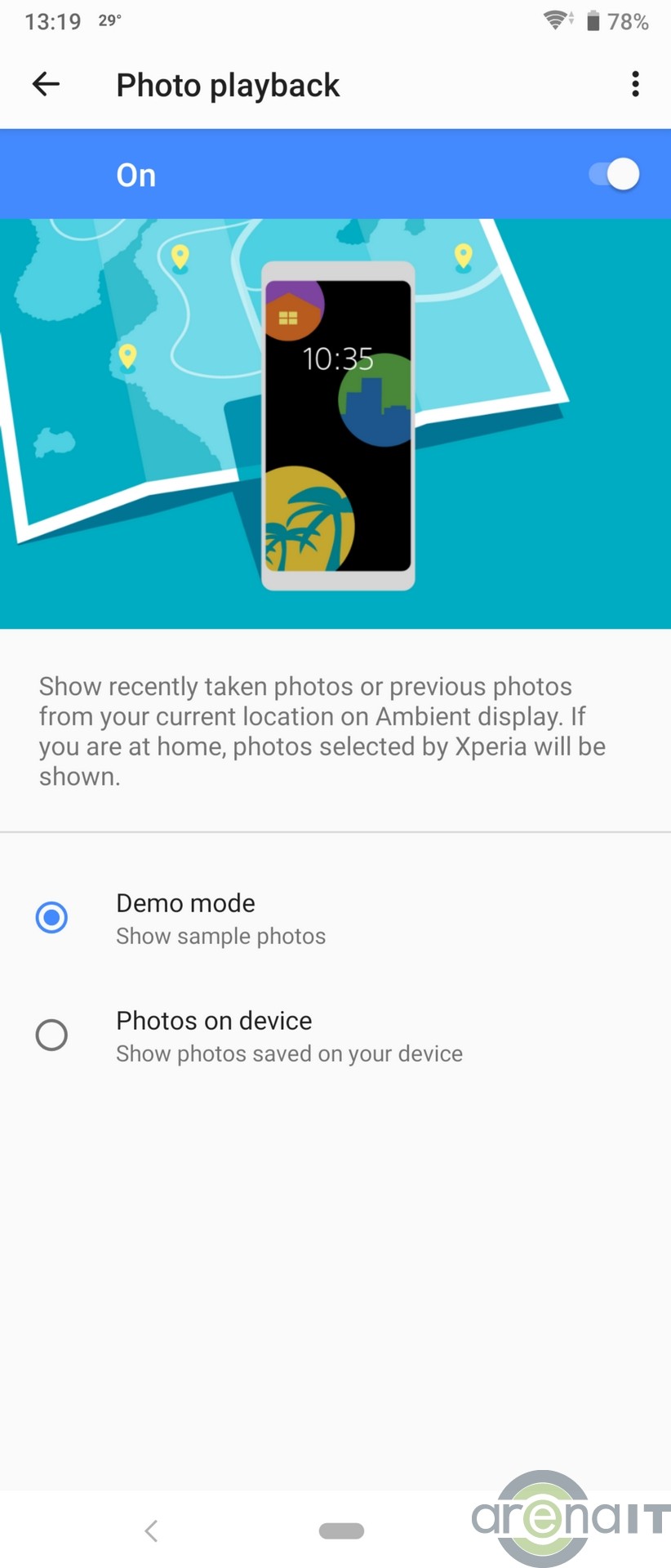This screenshot has width=671, height=1568.
Task: Select Demo mode option
Action: pos(51,917)
